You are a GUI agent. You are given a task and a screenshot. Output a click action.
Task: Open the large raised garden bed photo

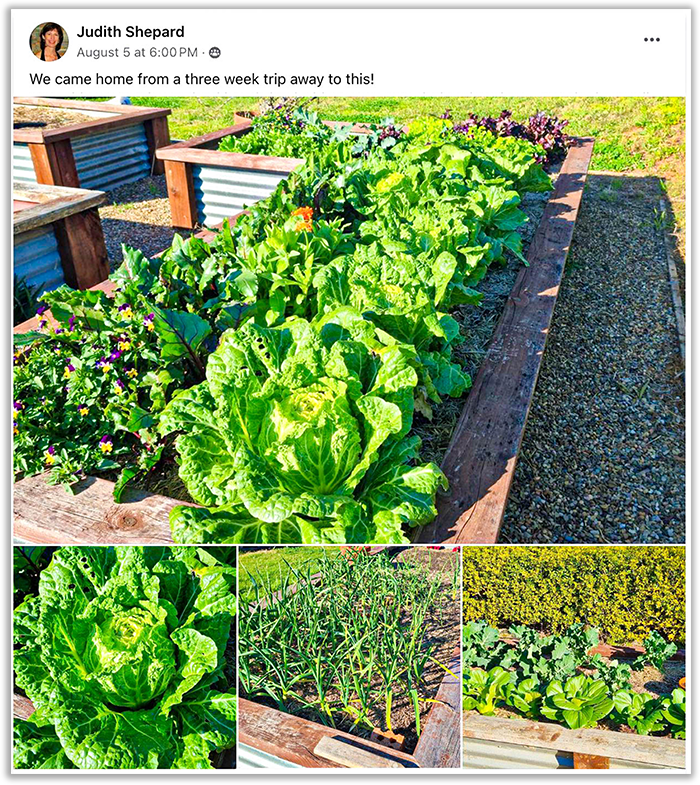tap(349, 320)
